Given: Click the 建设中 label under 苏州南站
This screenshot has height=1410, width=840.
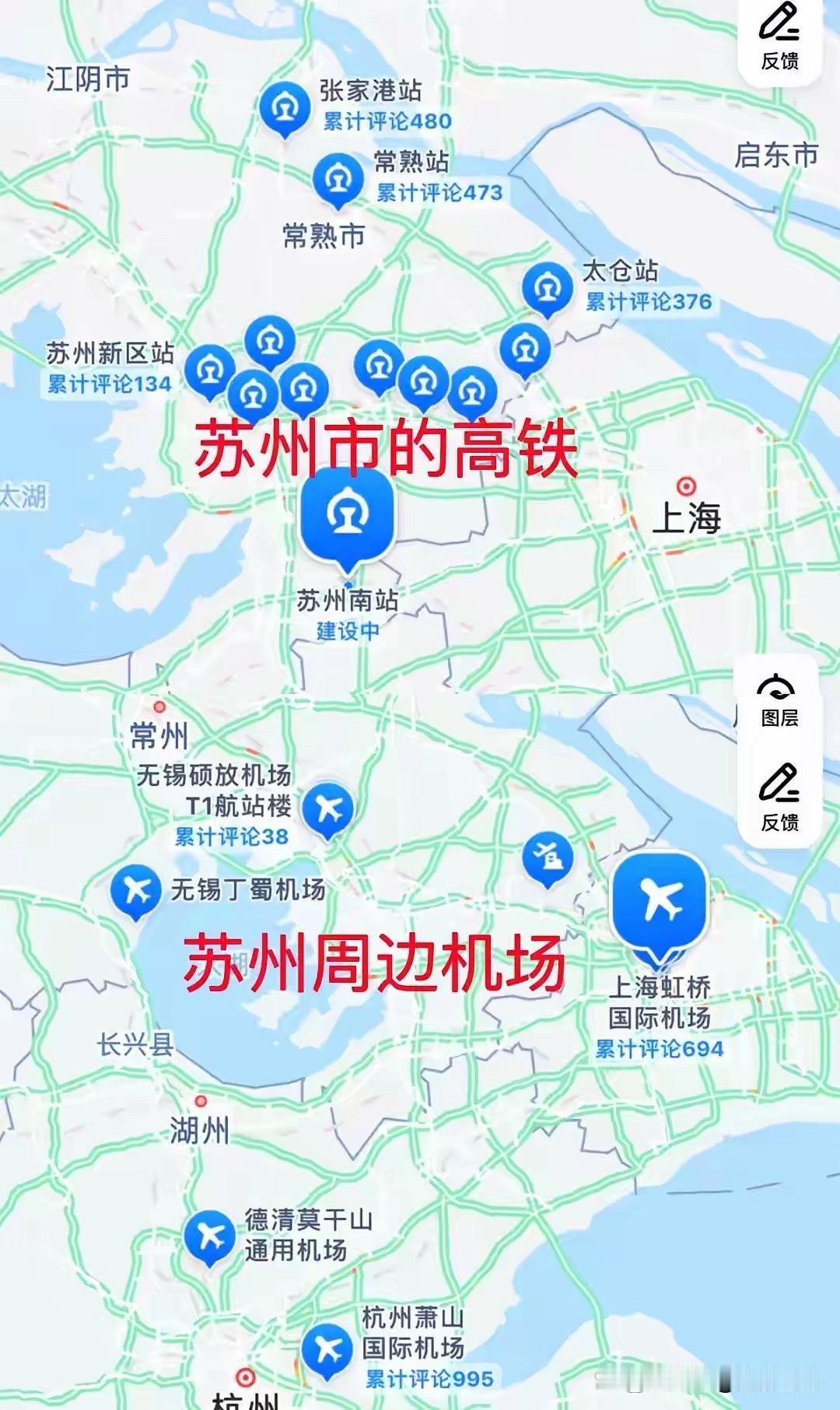Looking at the screenshot, I should click(349, 632).
